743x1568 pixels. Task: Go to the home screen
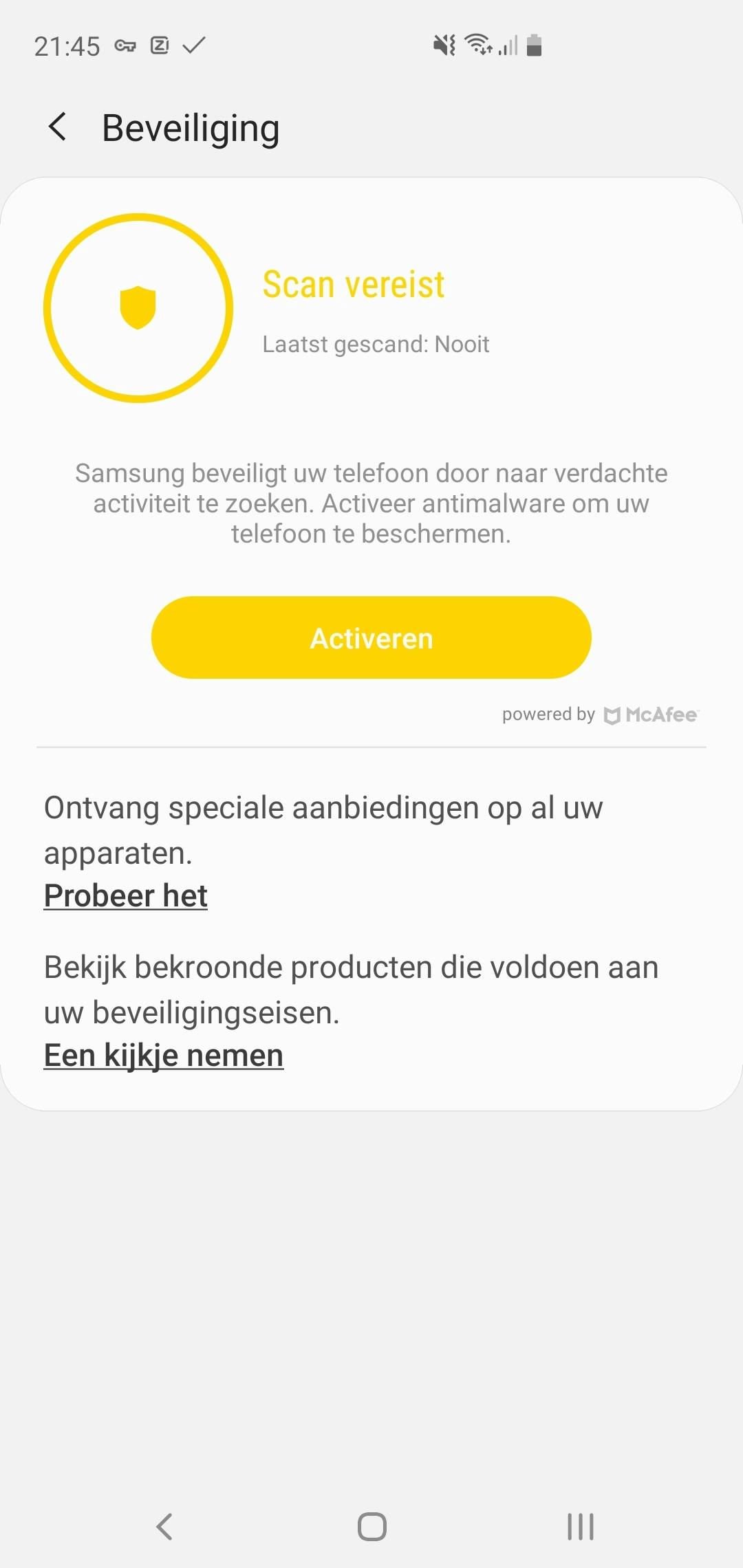(371, 1527)
